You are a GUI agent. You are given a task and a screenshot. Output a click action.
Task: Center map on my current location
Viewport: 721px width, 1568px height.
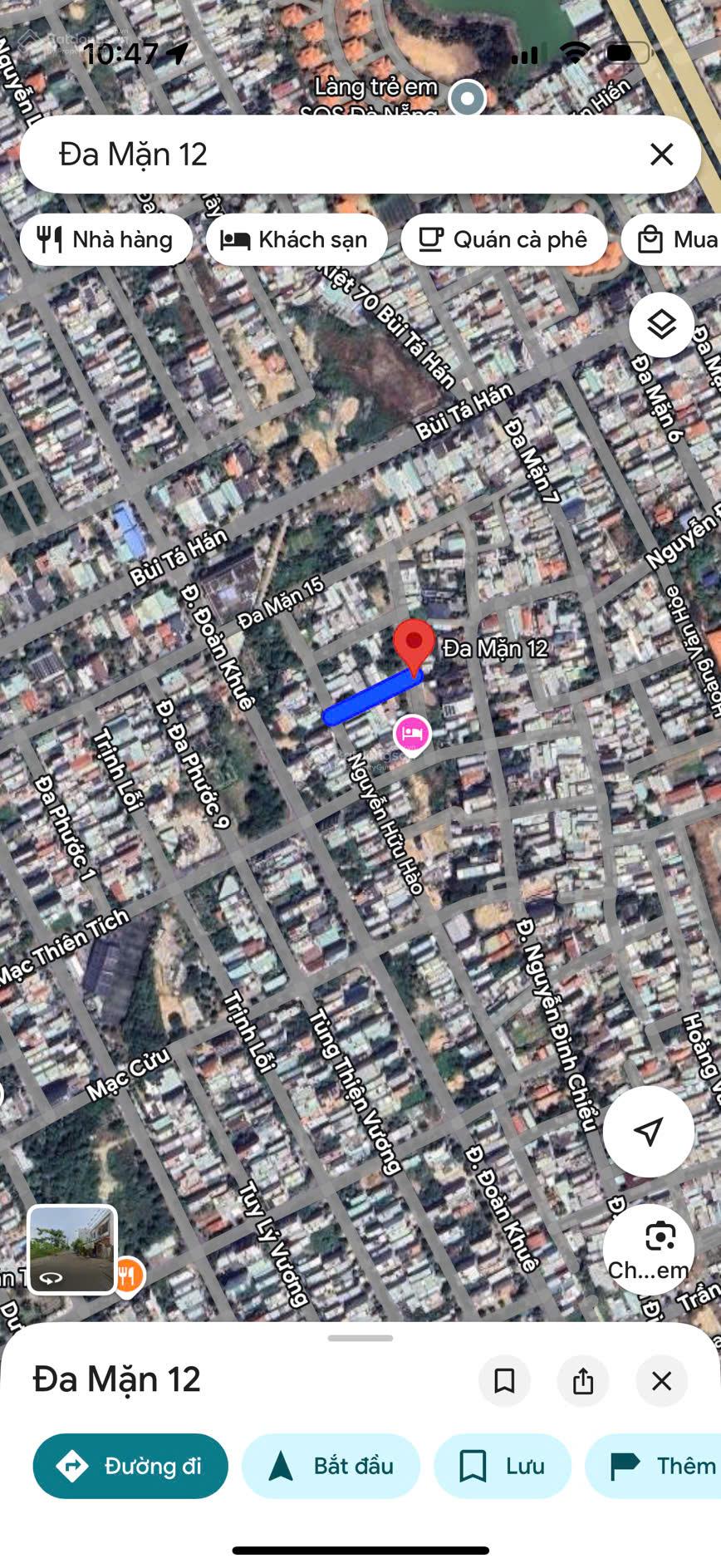(x=648, y=1130)
